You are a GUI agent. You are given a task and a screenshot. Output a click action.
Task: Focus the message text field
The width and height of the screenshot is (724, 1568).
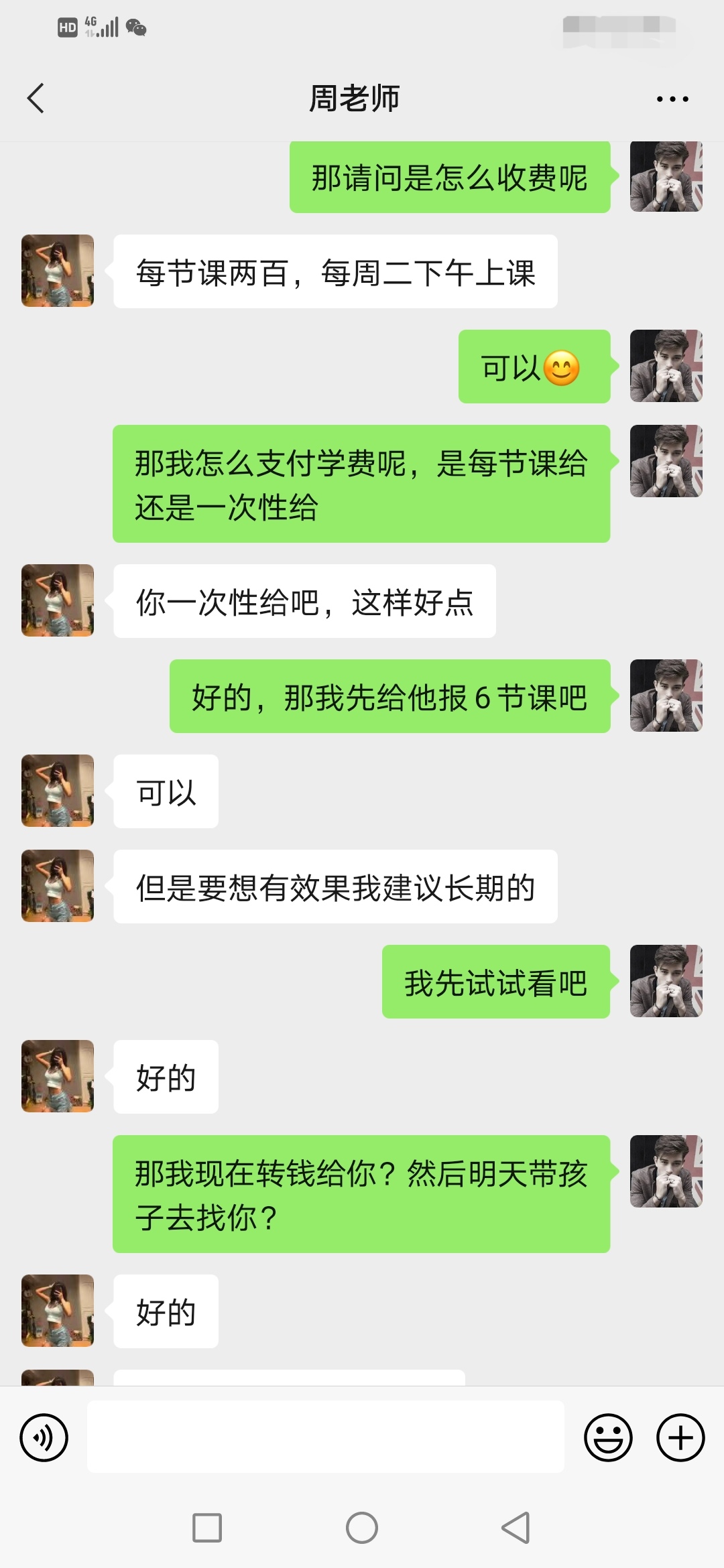point(325,1437)
